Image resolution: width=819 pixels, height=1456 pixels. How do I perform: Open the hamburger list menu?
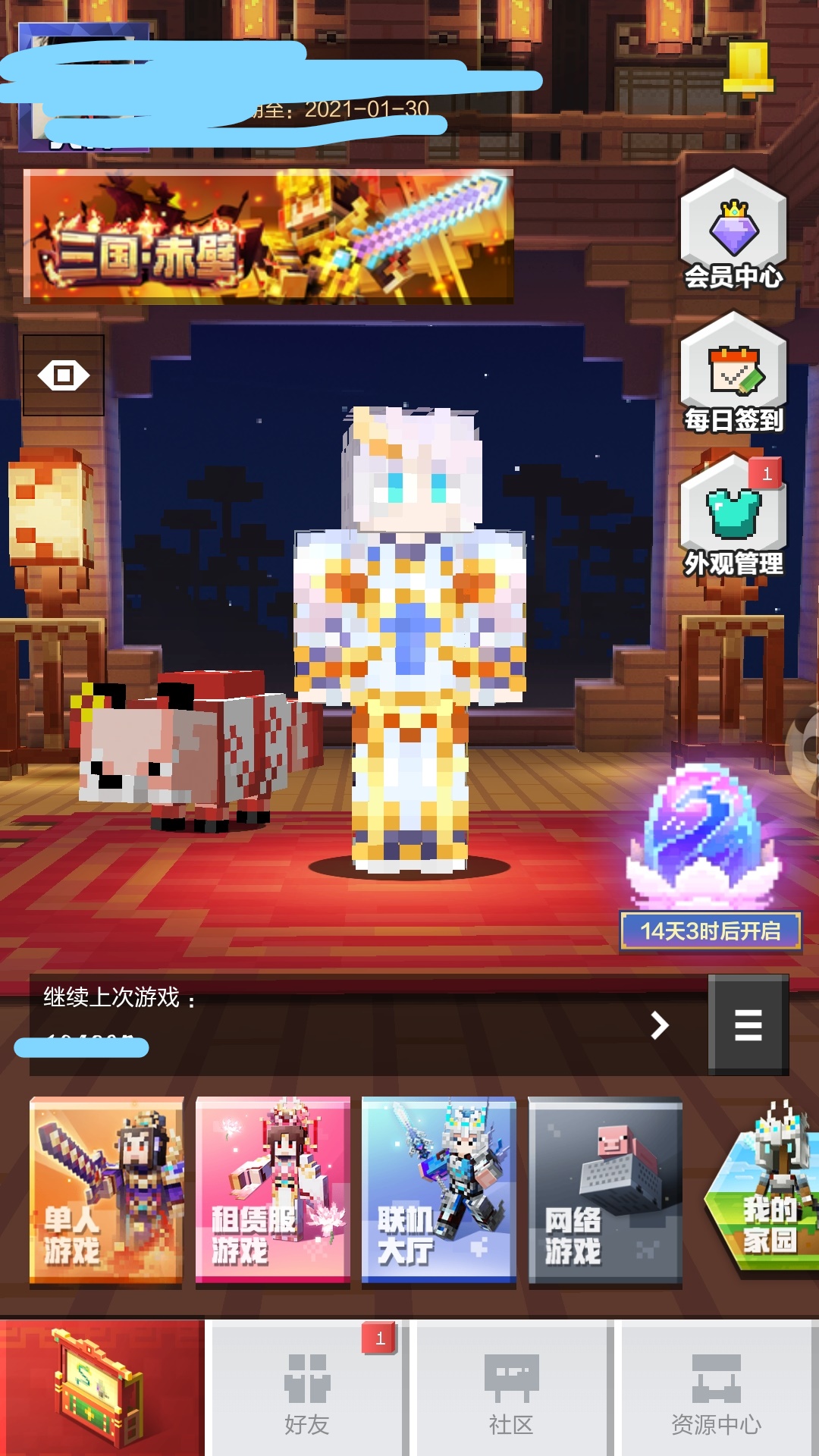tap(748, 1025)
